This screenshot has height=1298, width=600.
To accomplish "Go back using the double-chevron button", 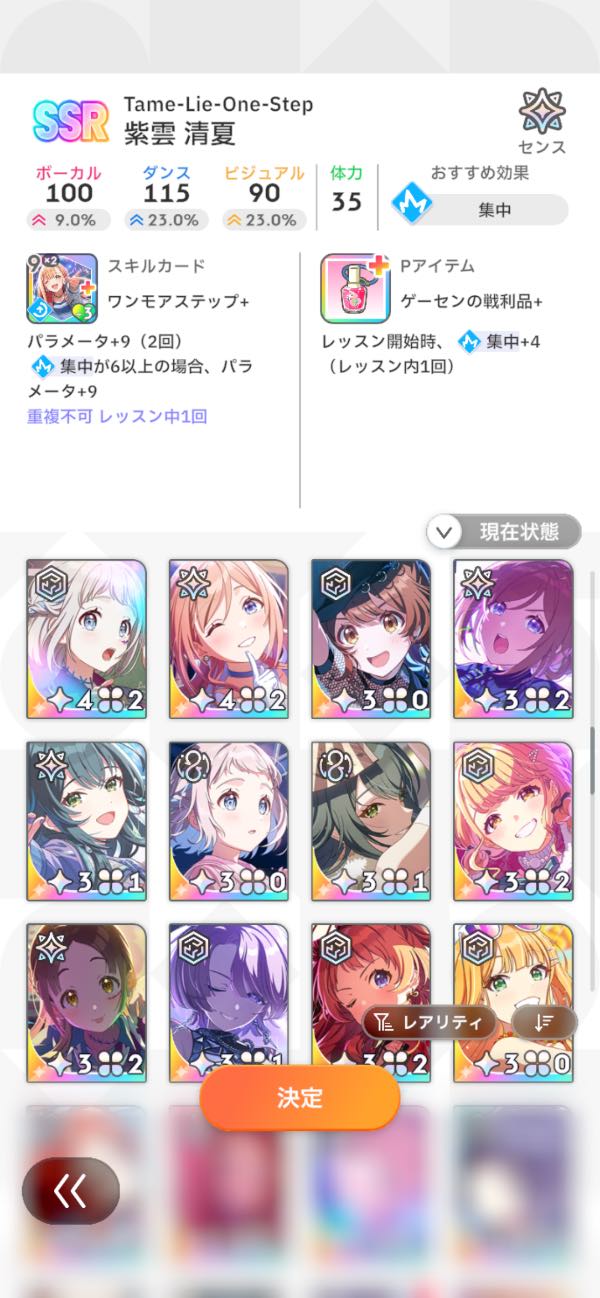I will [x=71, y=1191].
